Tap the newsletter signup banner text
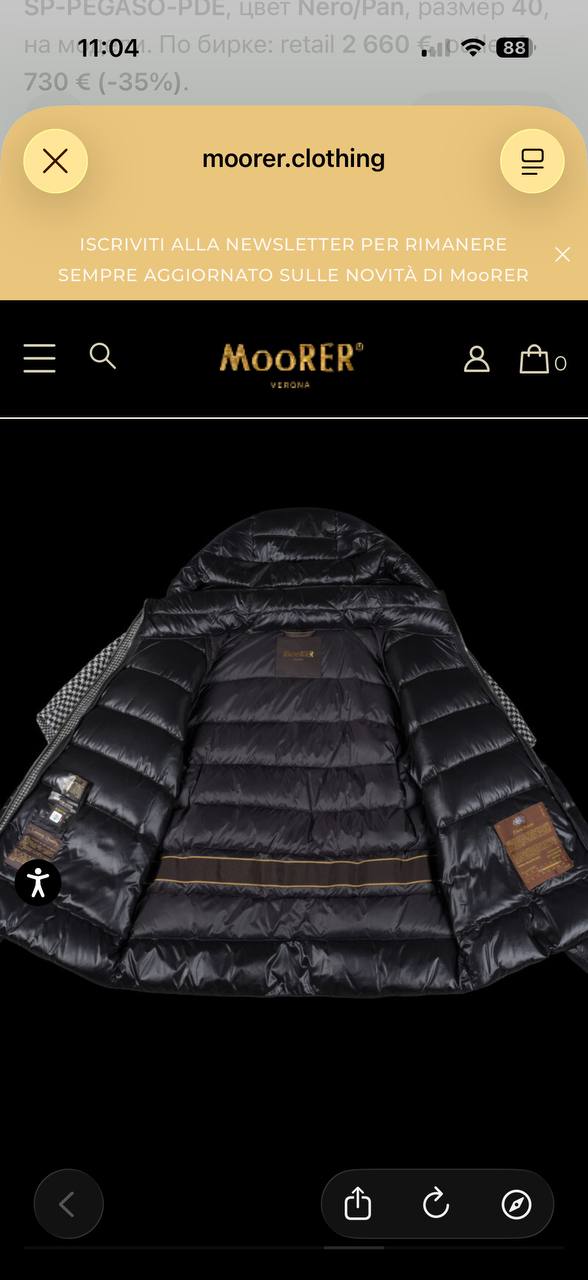Image resolution: width=588 pixels, height=1280 pixels. [x=293, y=259]
